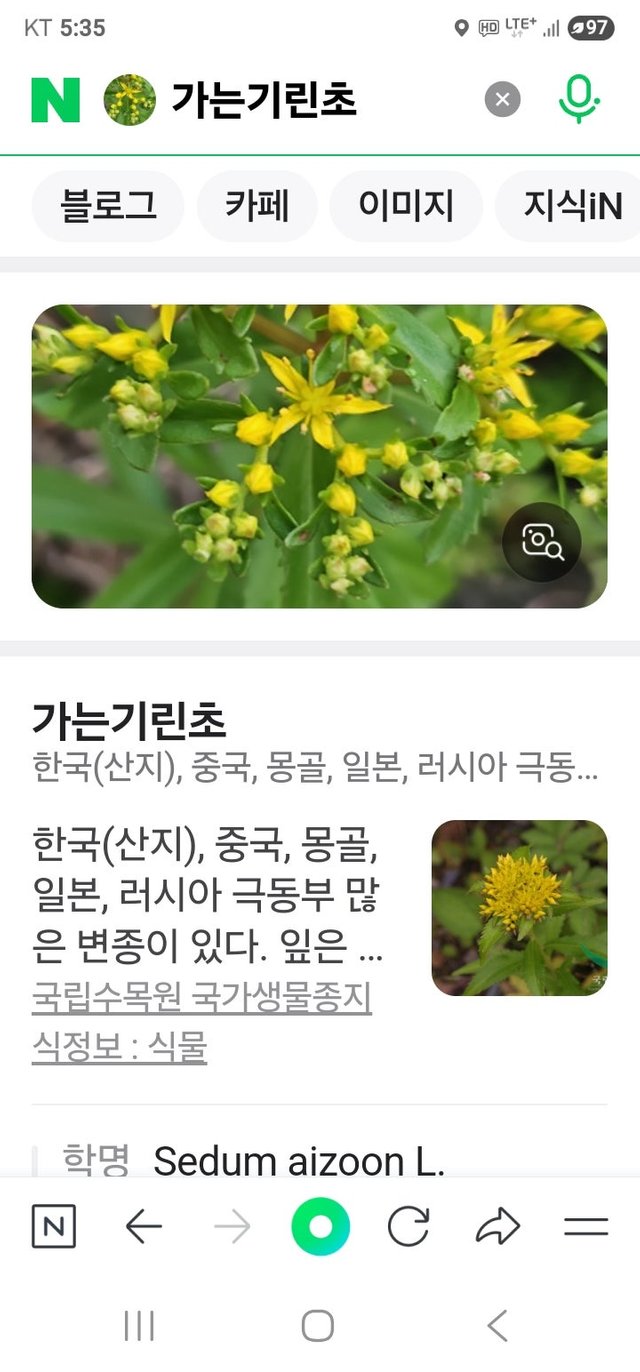This screenshot has width=640, height=1372.
Task: Open the 가는기린초 encyclopedia entry title
Action: (130, 719)
